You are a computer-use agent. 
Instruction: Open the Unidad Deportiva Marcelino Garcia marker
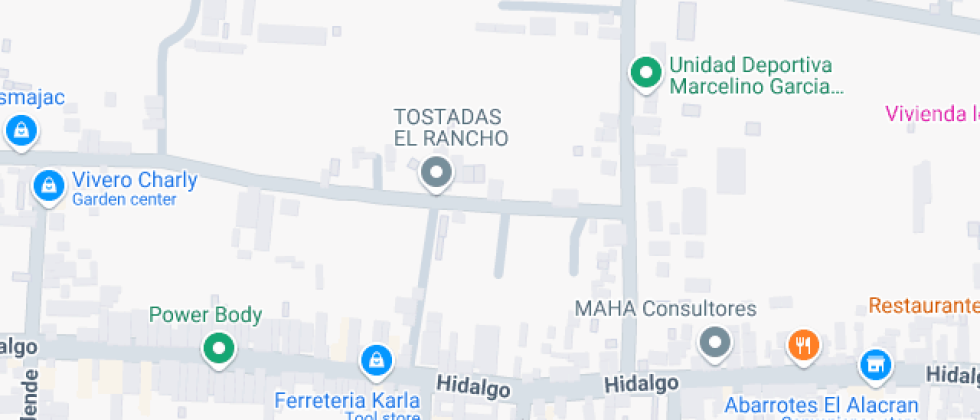pos(646,73)
